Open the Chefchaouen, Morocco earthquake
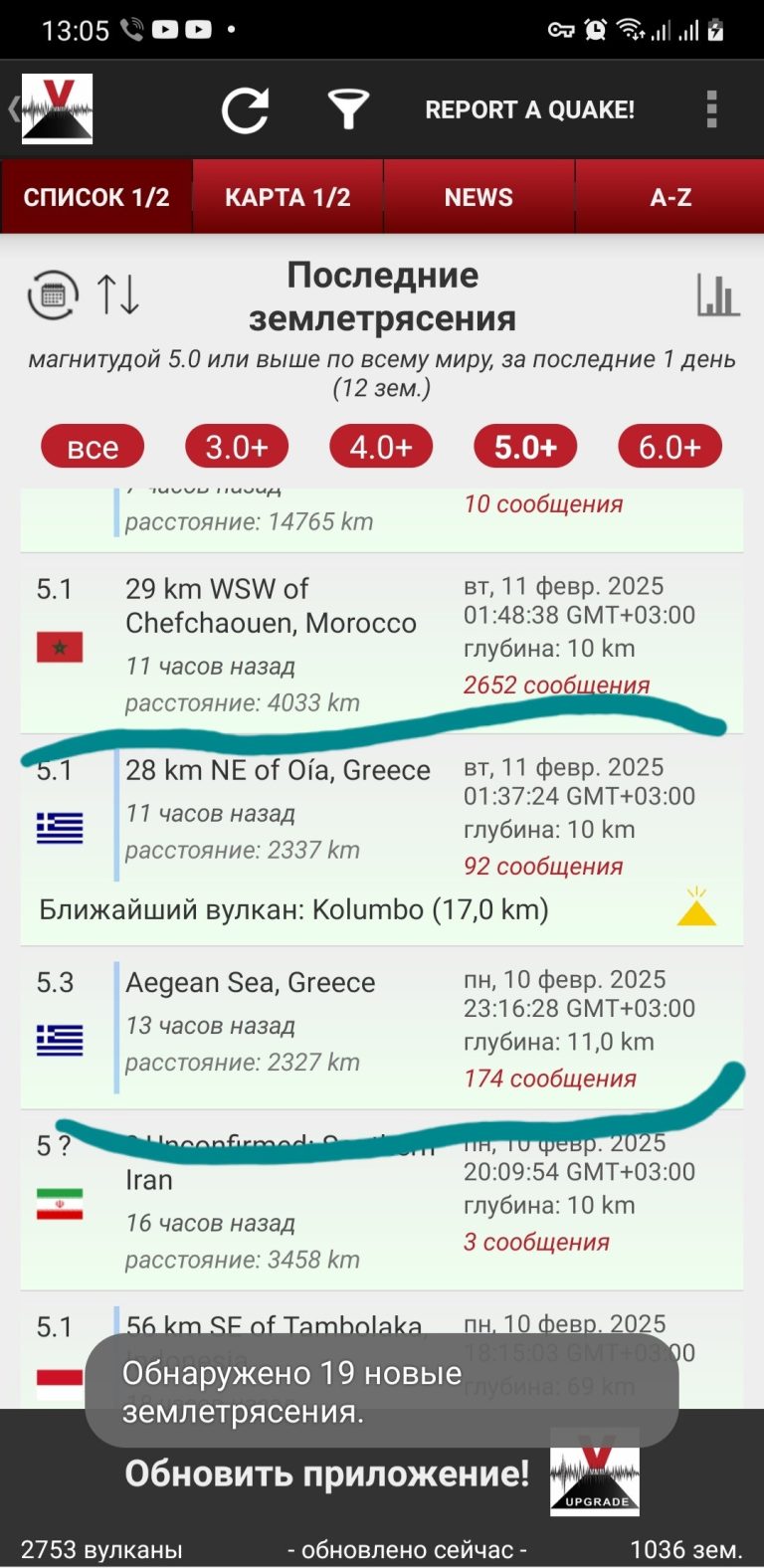This screenshot has width=764, height=1568. [x=382, y=644]
